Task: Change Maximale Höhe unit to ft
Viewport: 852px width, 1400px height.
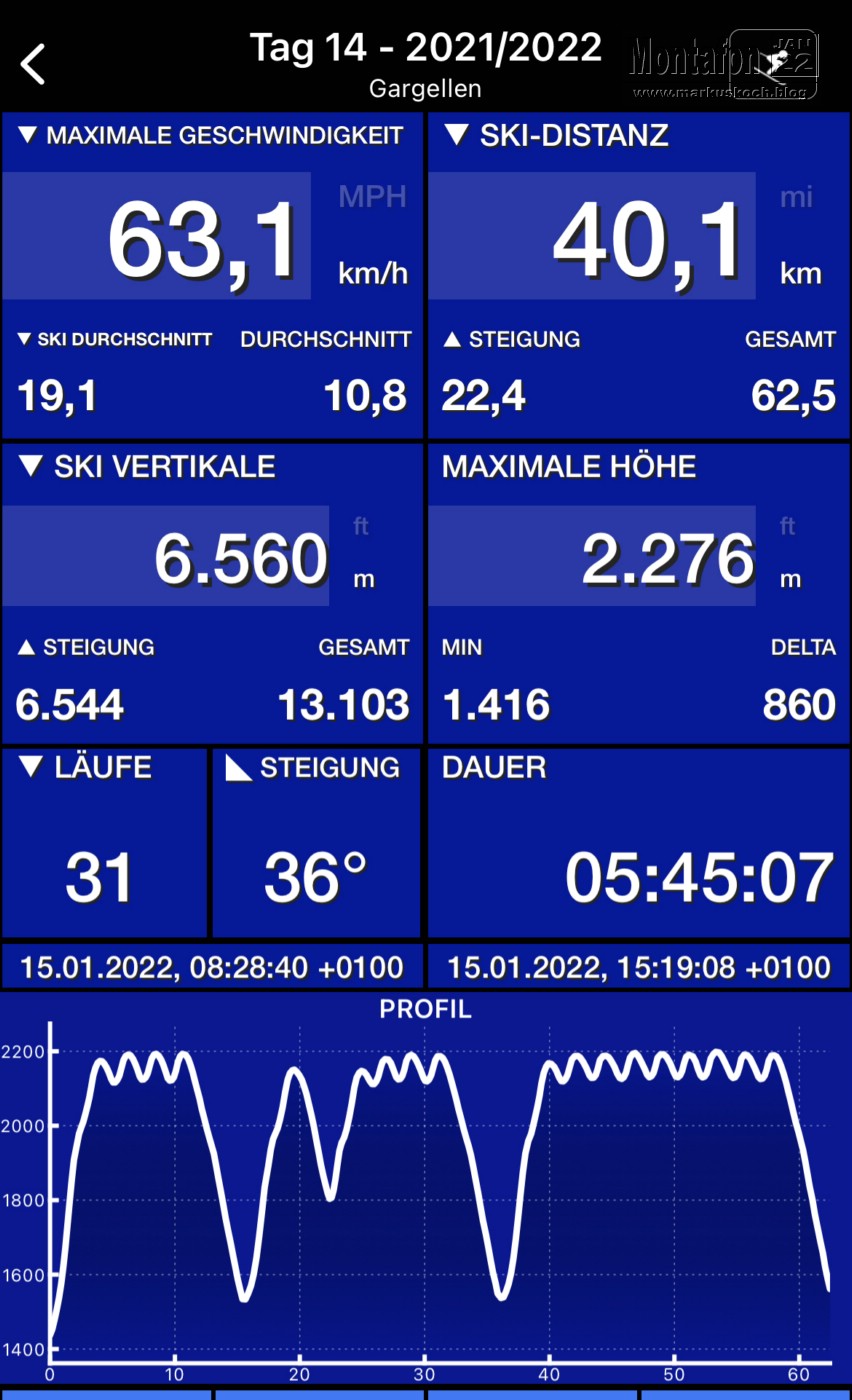Action: (788, 525)
